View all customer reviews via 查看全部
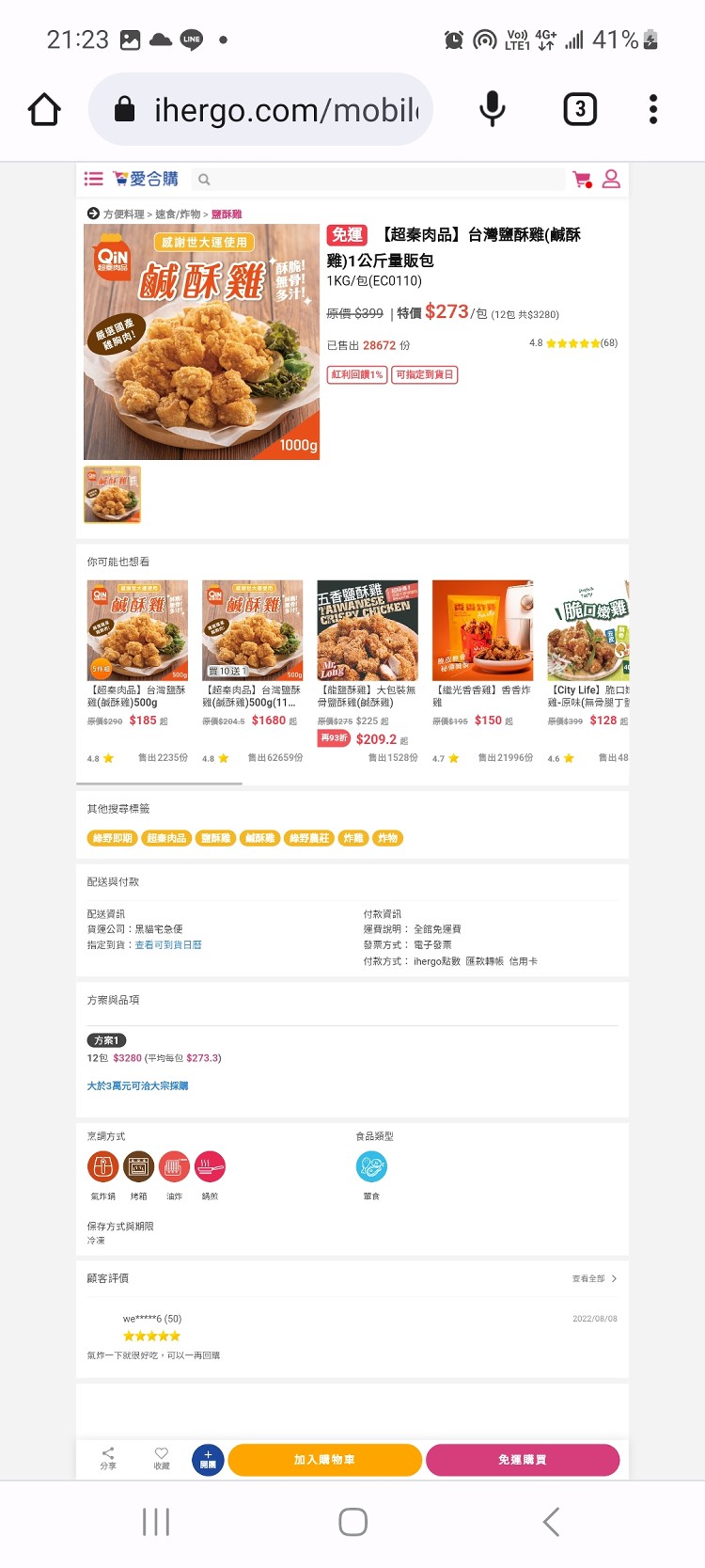Viewport: 705px width, 1568px height. pos(594,1278)
